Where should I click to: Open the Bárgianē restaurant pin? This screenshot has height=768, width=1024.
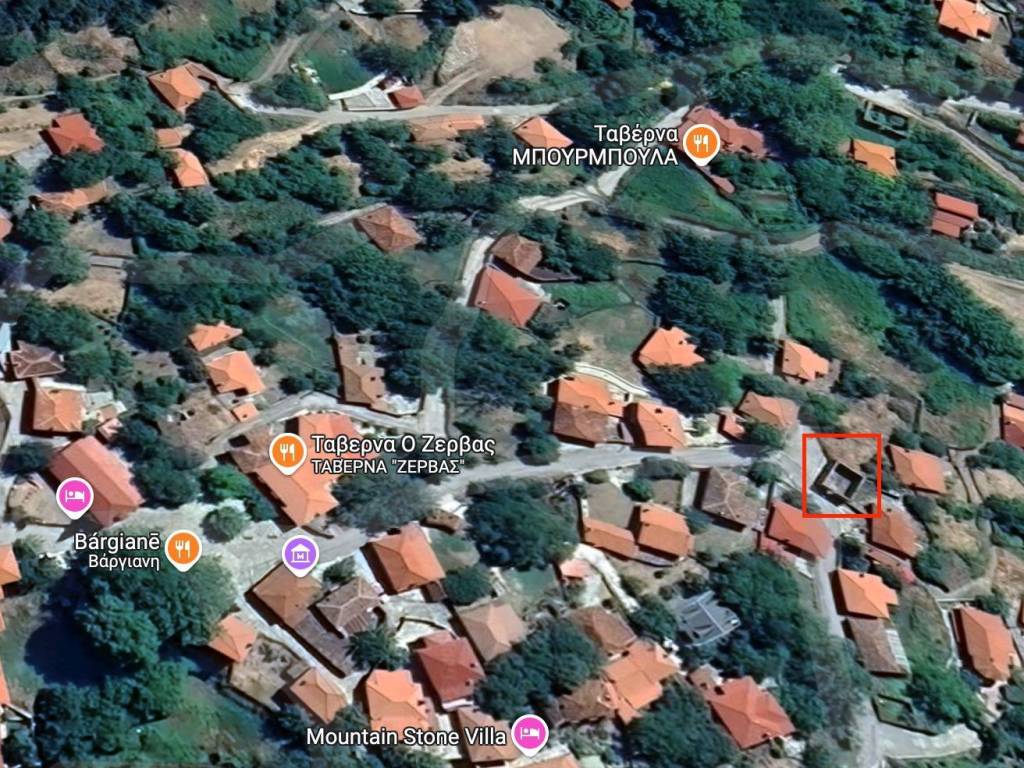point(183,548)
